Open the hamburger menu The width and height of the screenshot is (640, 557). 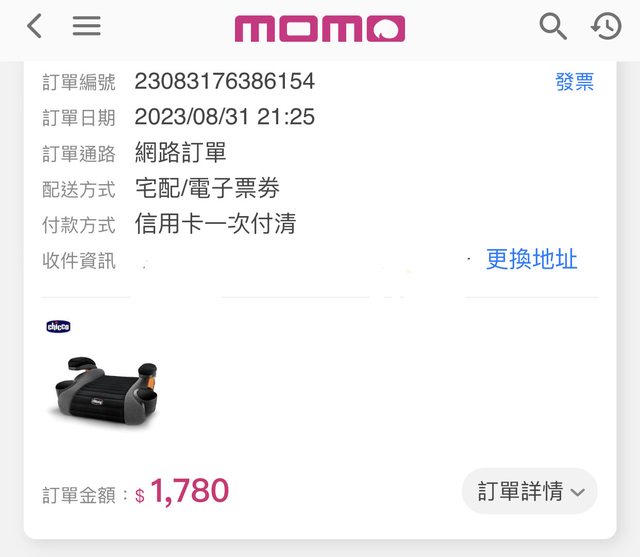pos(87,26)
